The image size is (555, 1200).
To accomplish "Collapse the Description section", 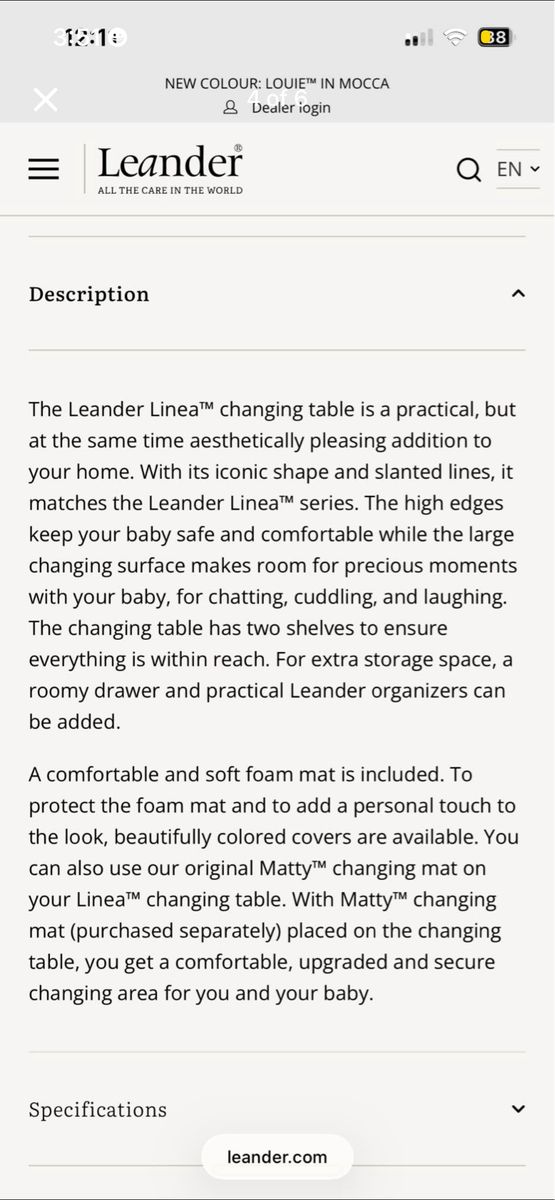I will [277, 294].
